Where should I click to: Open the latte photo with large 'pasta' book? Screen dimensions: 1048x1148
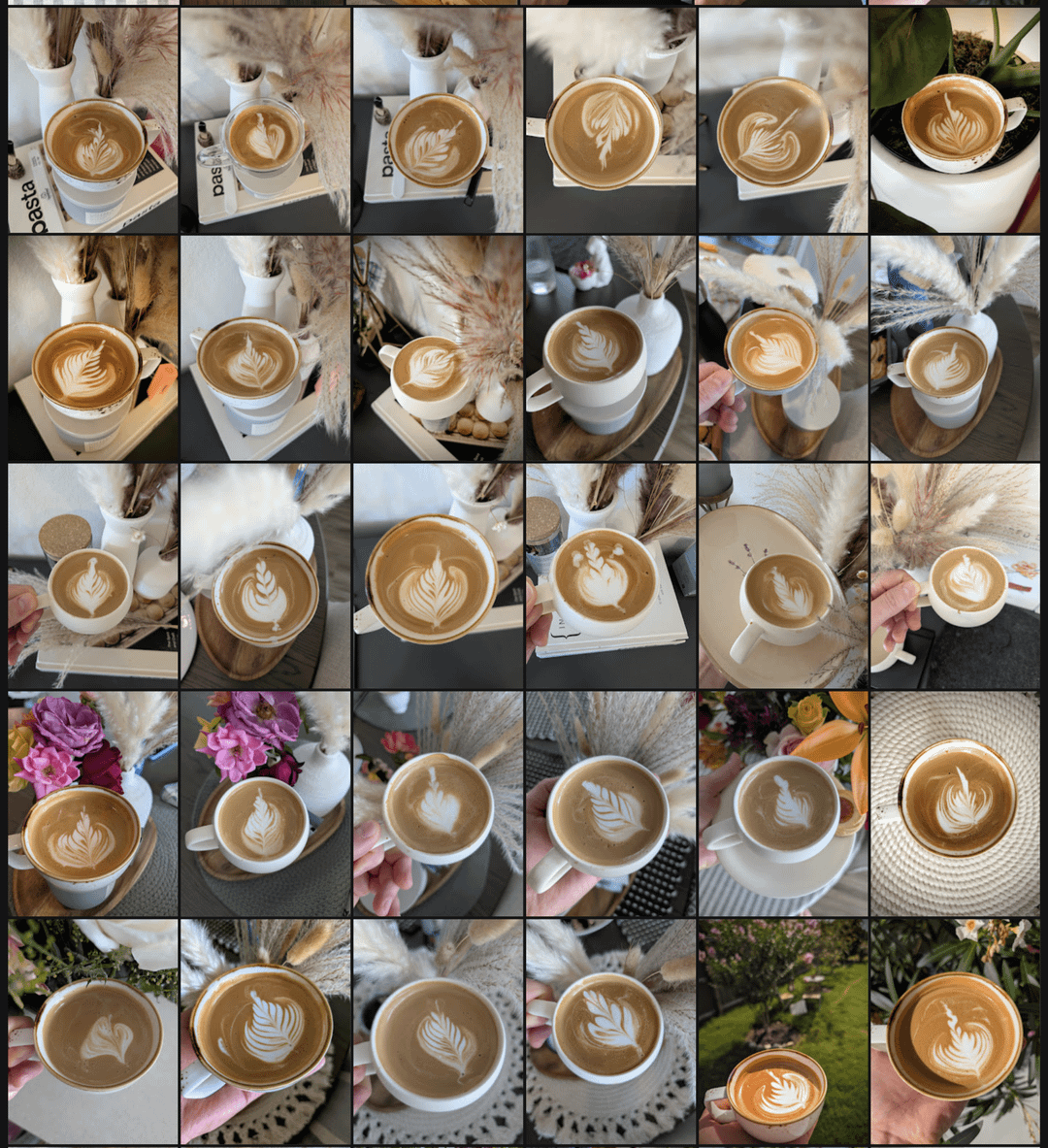click(93, 120)
